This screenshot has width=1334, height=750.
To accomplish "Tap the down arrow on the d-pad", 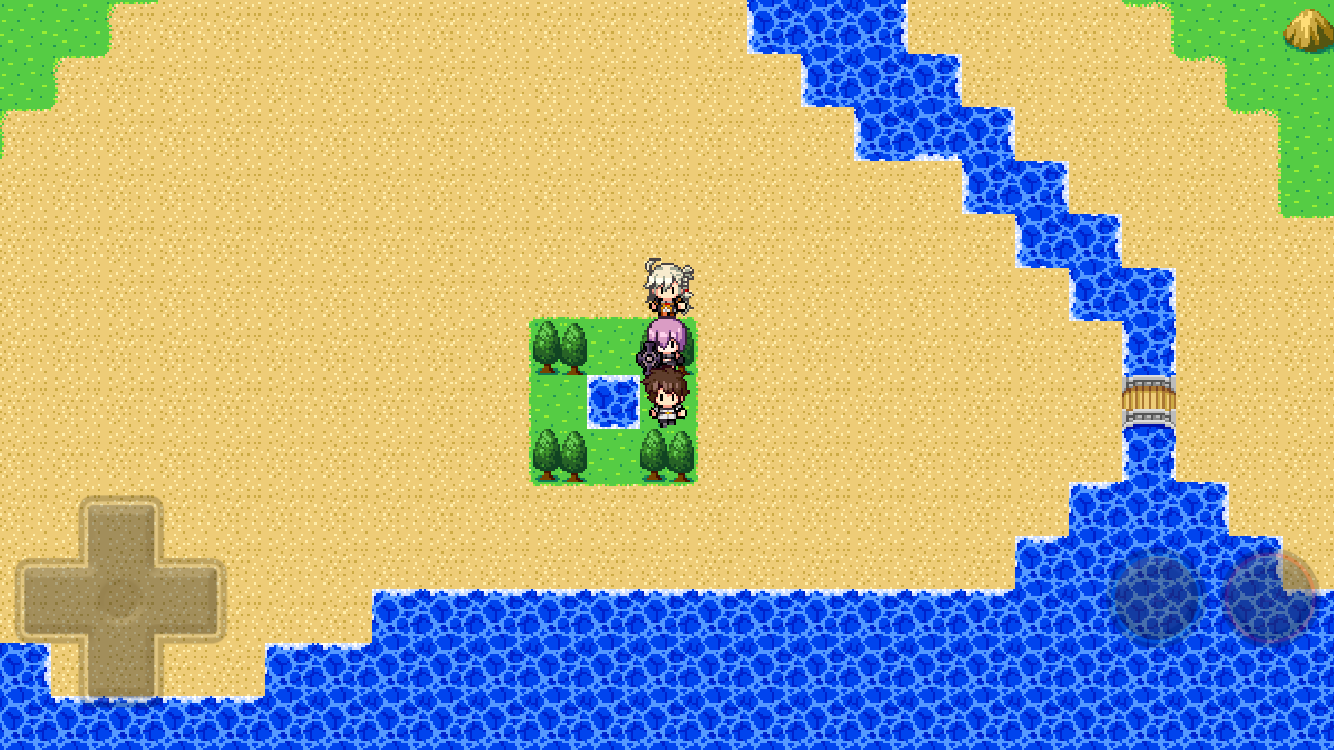I will 120,666.
